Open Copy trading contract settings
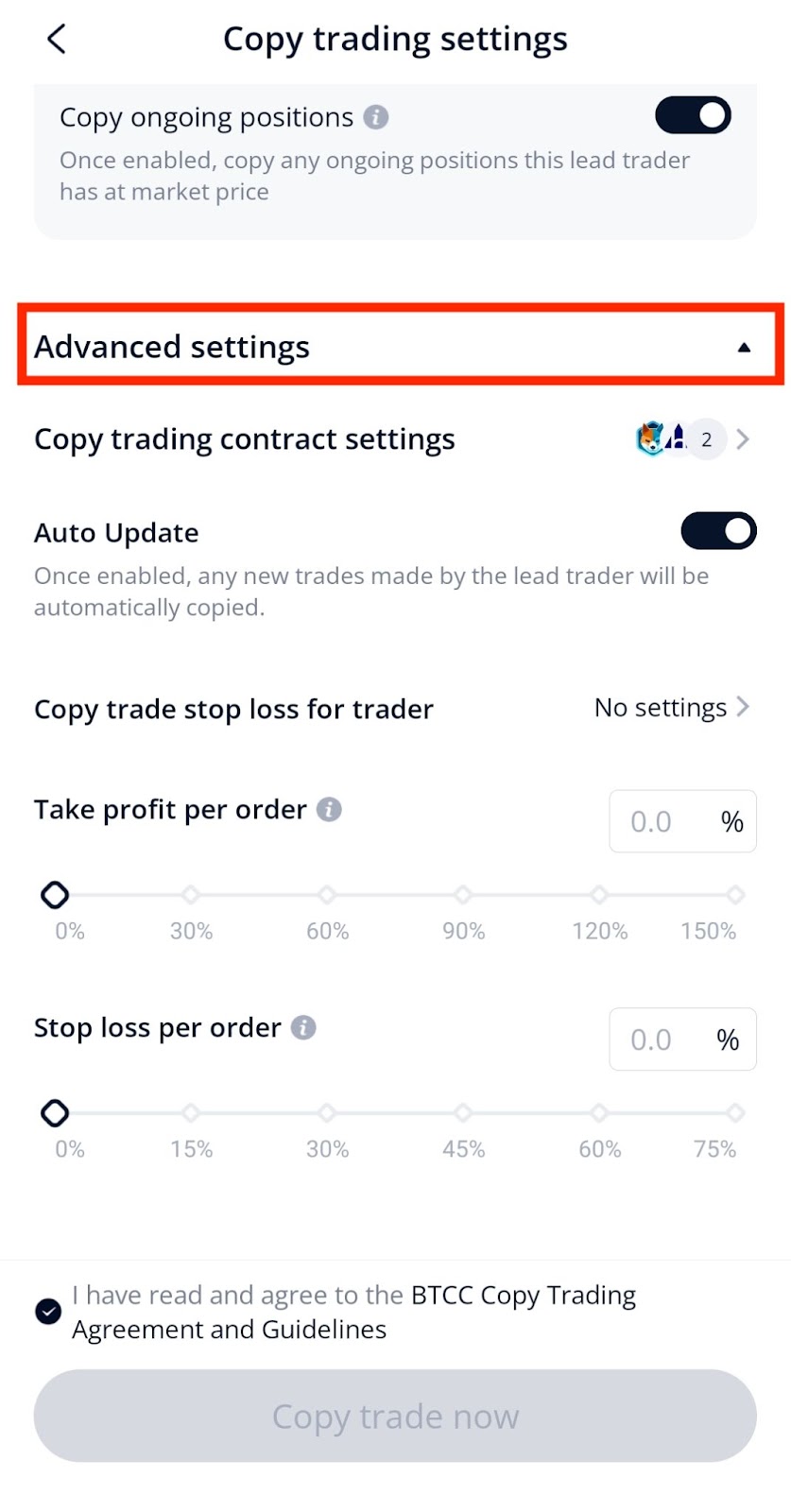 click(395, 439)
